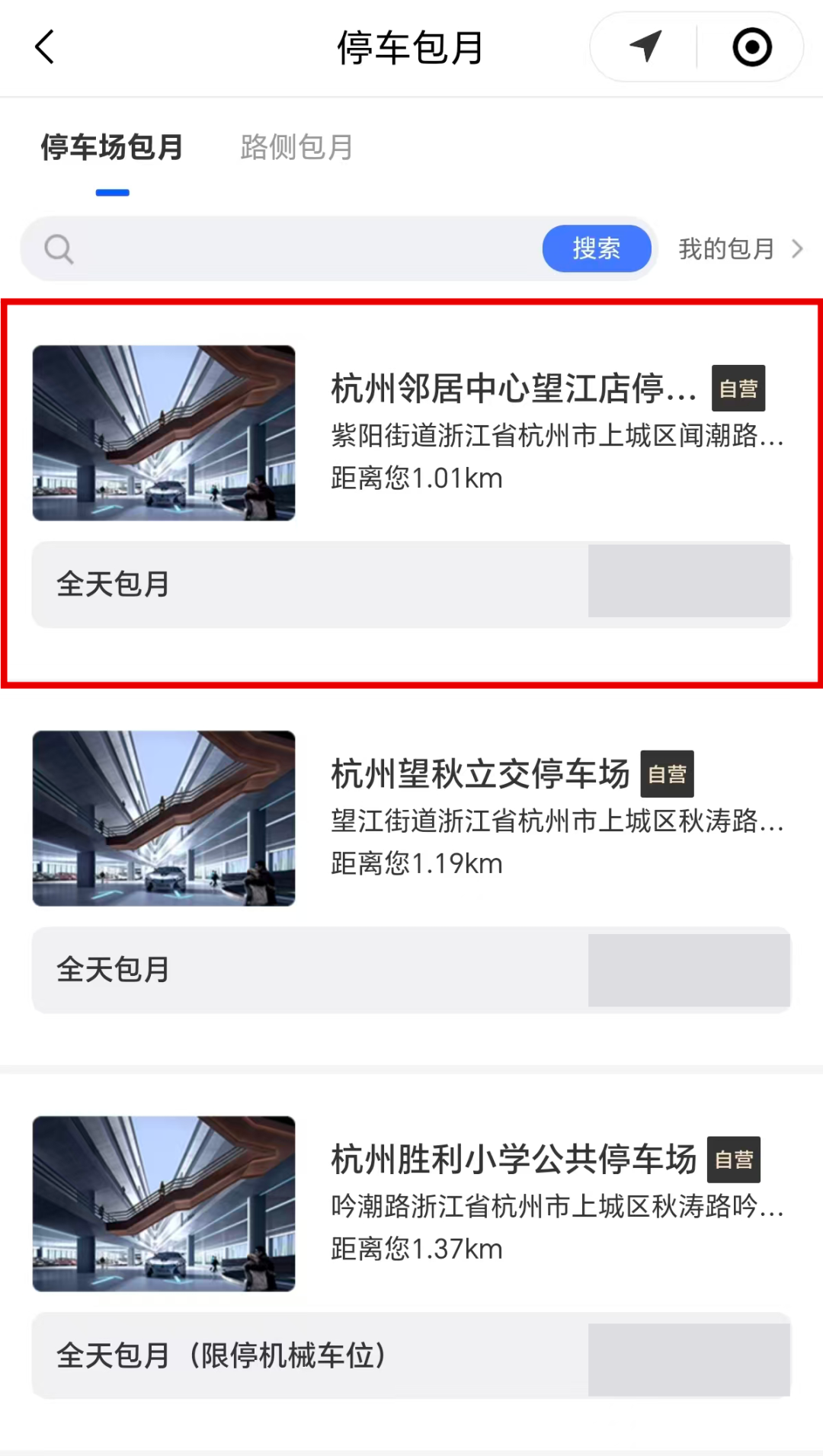
Task: Expand the truncated title 杭州邻居中心望江店停...
Action: (x=511, y=389)
